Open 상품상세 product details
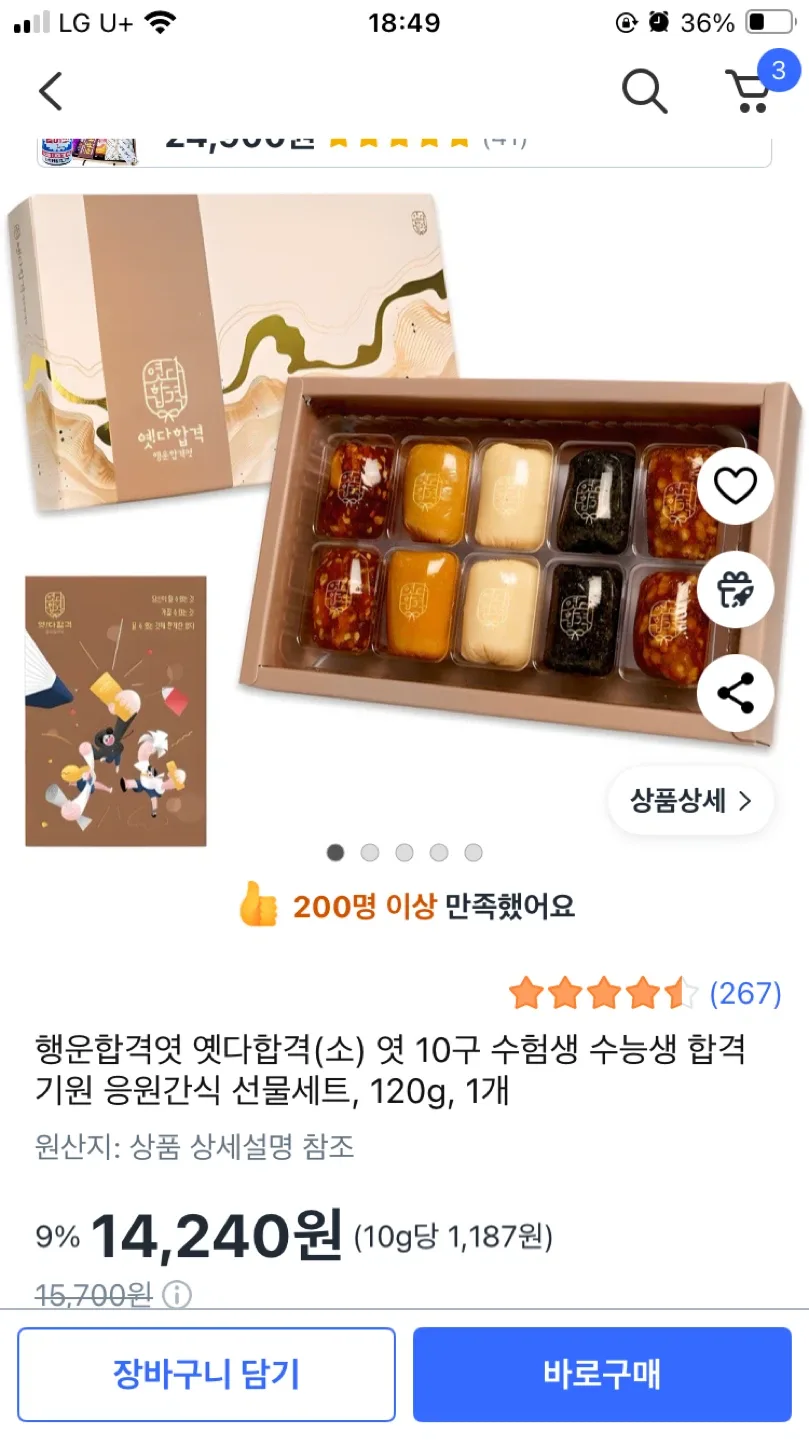809x1440 pixels. 690,800
